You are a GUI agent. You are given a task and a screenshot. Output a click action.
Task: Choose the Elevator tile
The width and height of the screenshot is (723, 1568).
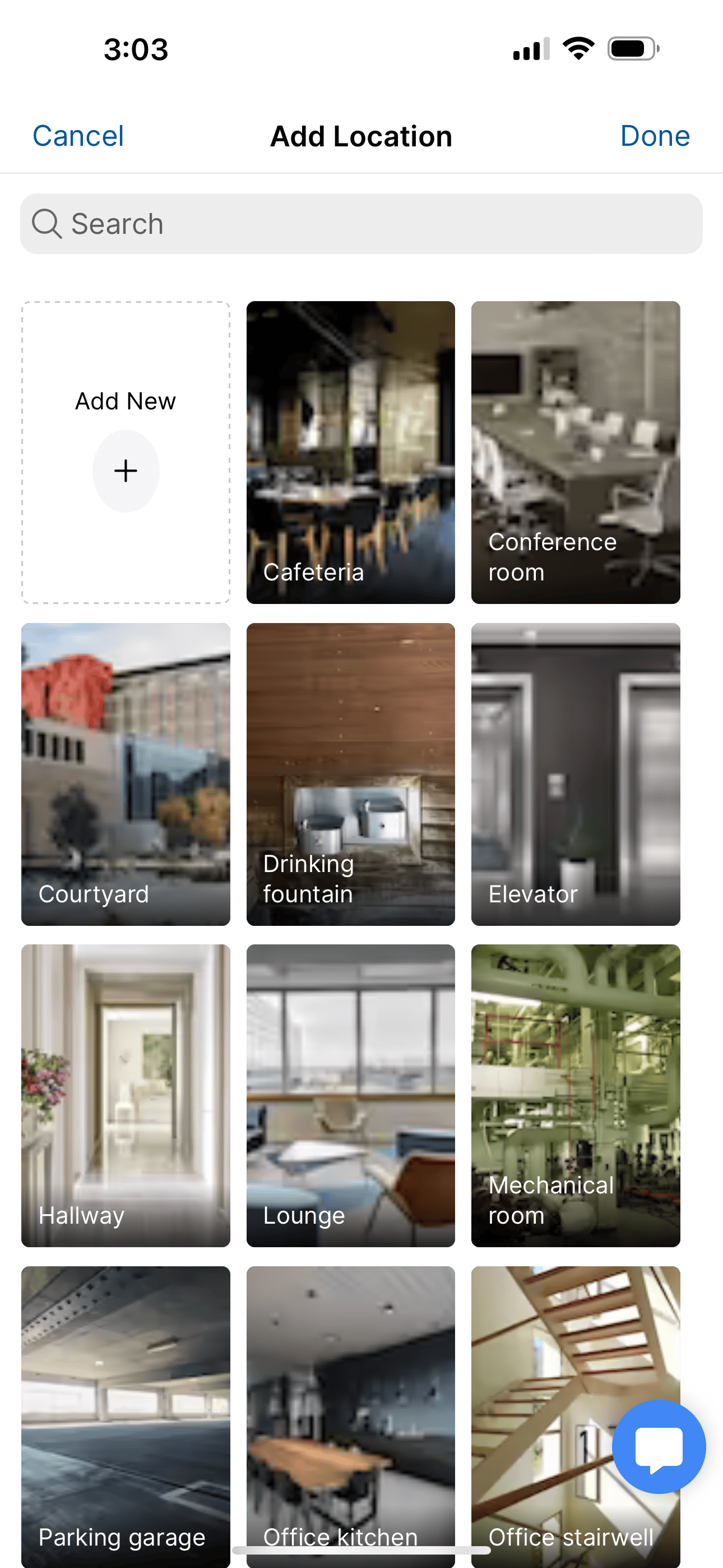click(575, 774)
